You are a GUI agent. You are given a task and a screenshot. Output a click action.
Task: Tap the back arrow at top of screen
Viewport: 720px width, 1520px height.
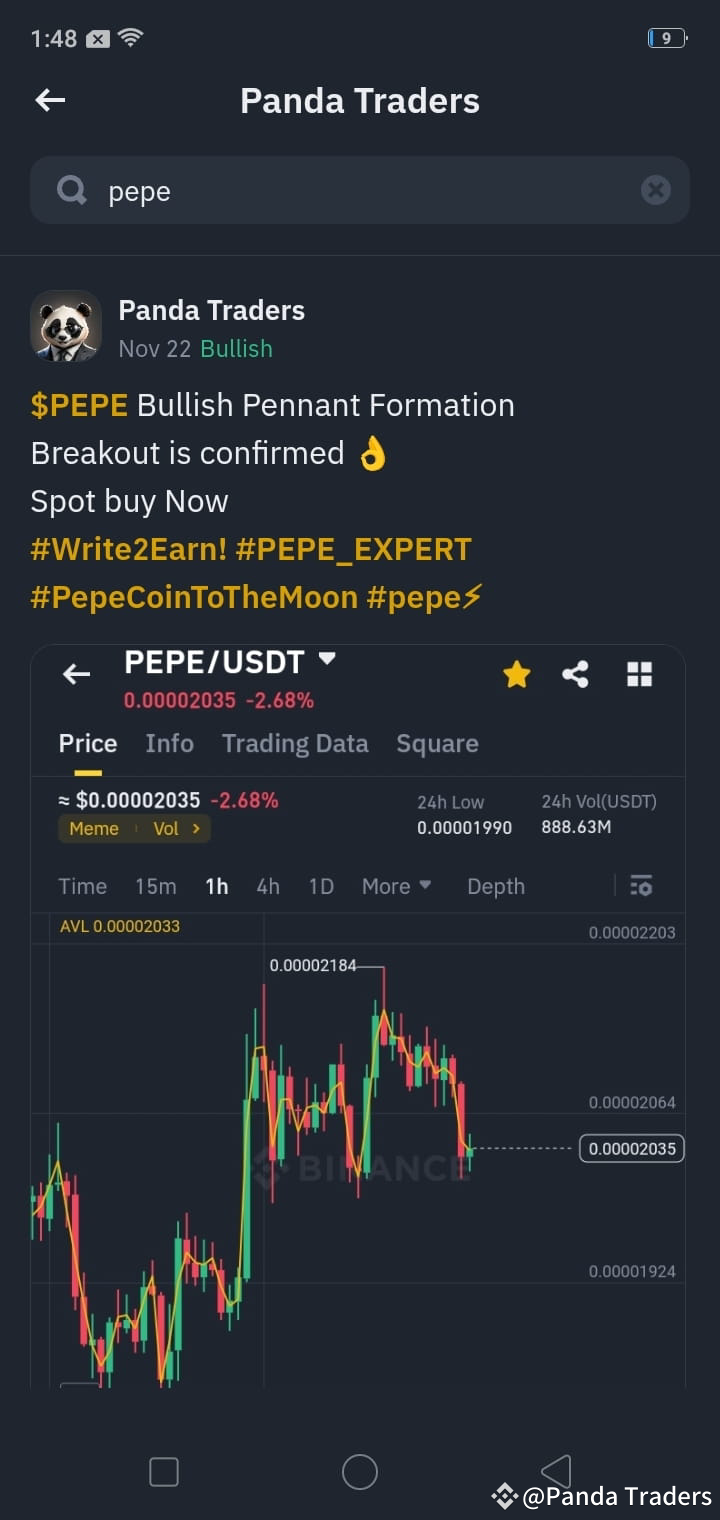tap(49, 100)
